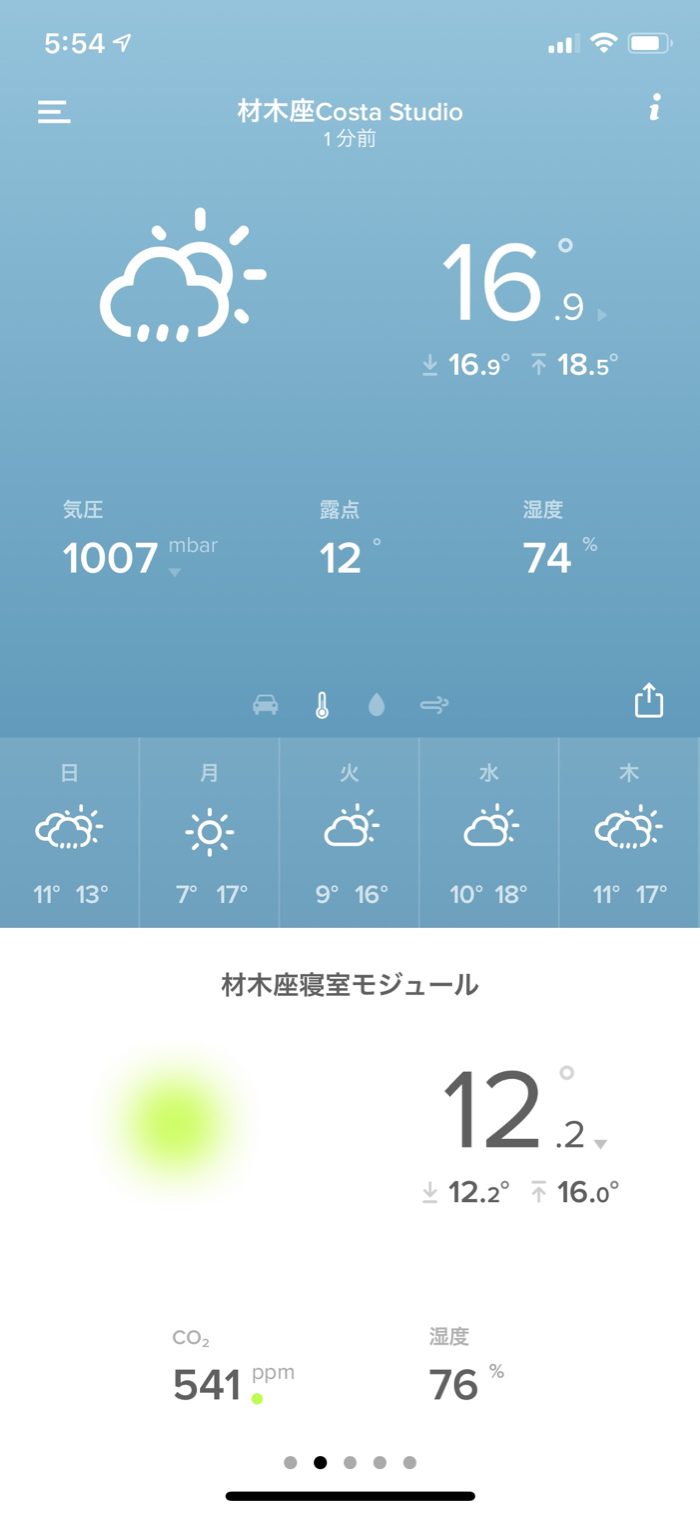Tap the page indicator dots
This screenshot has width=700, height=1516.
(350, 1462)
